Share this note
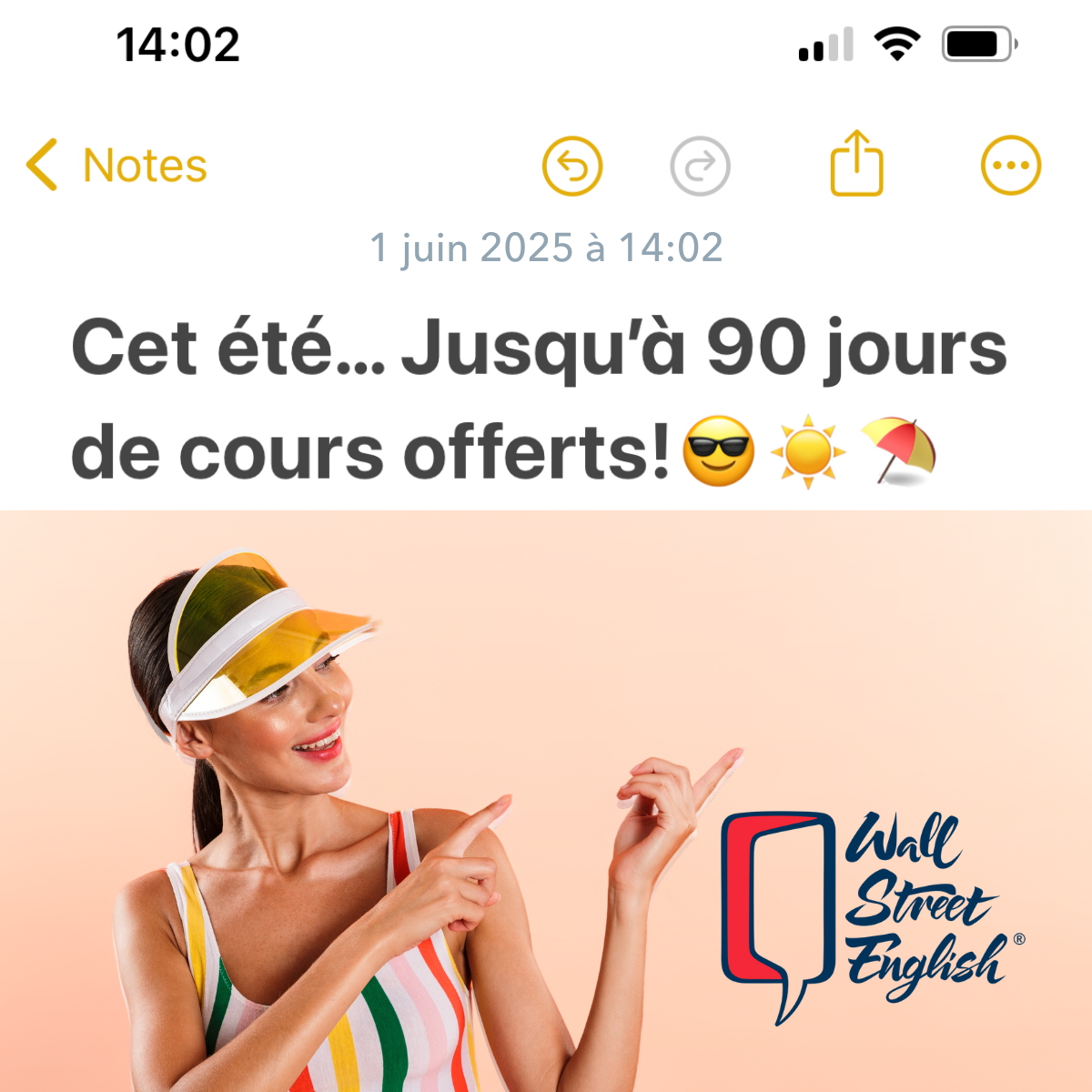The image size is (1092, 1092). 856,164
